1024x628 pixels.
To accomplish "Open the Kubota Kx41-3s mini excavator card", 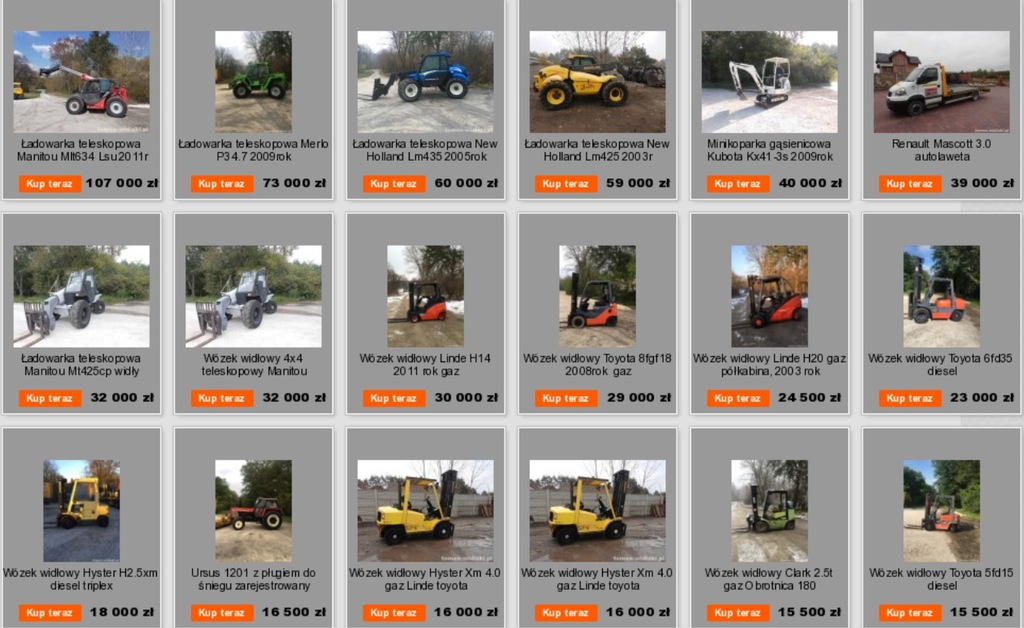I will (x=769, y=81).
